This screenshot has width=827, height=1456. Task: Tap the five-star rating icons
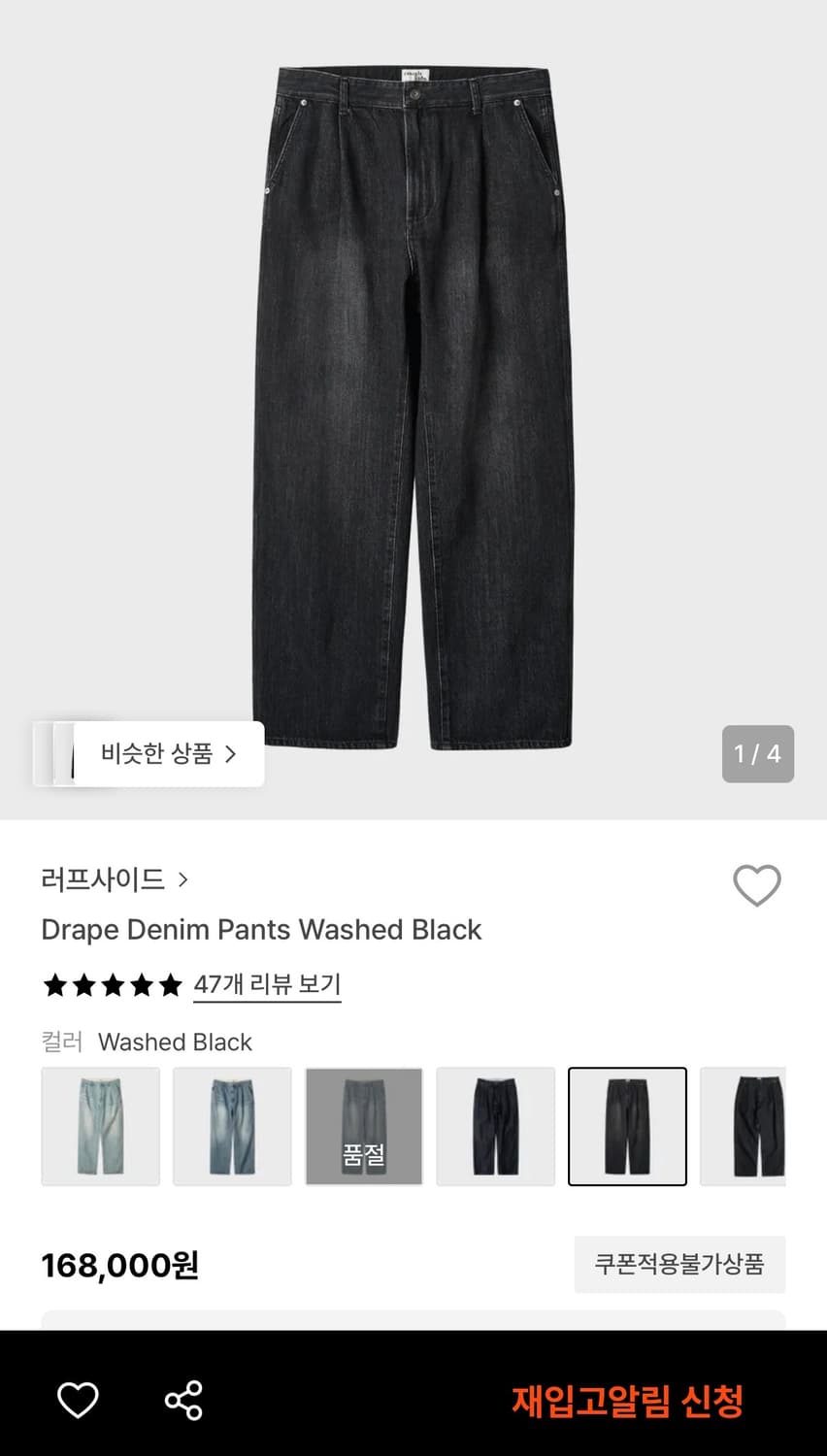[110, 984]
